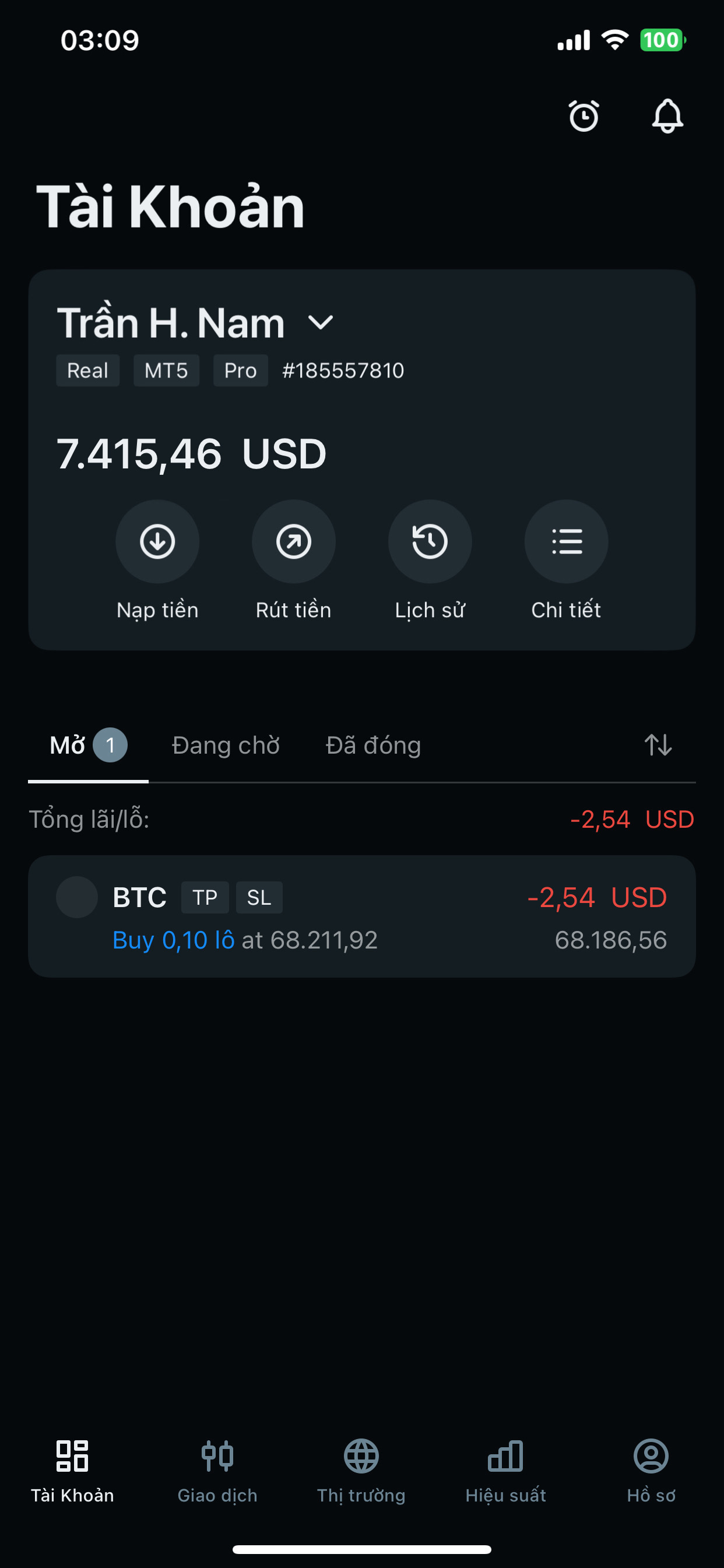Open the BTC buy position card
This screenshot has height=1568, width=724.
click(x=361, y=916)
